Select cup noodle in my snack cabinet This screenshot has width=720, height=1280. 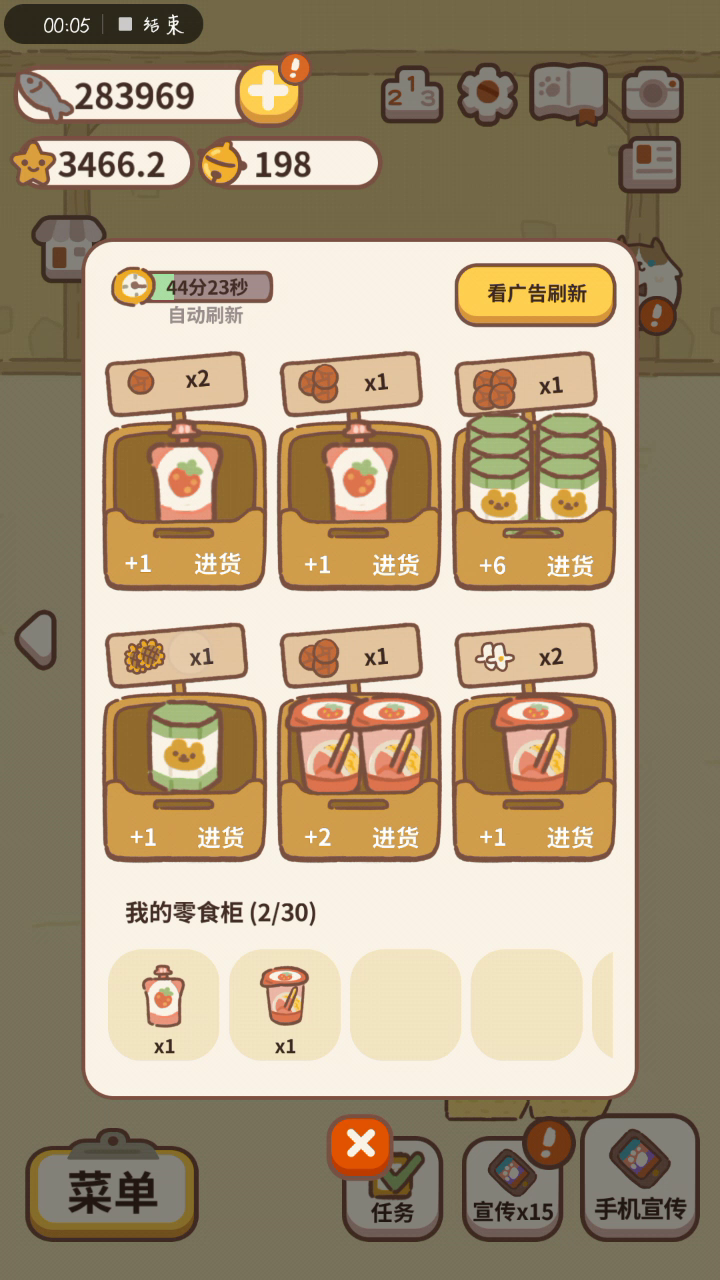tap(285, 1004)
